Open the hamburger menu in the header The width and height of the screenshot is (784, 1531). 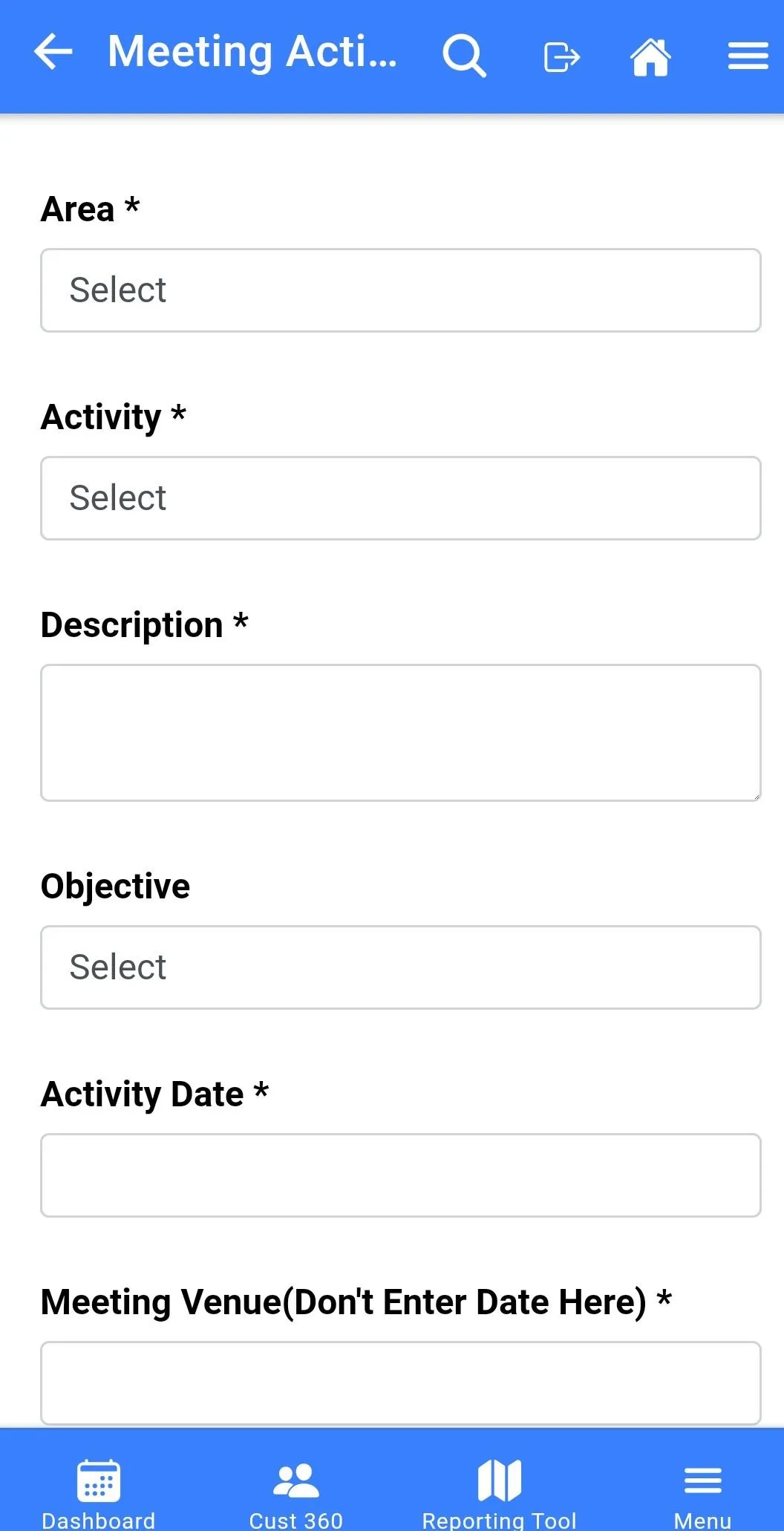748,56
